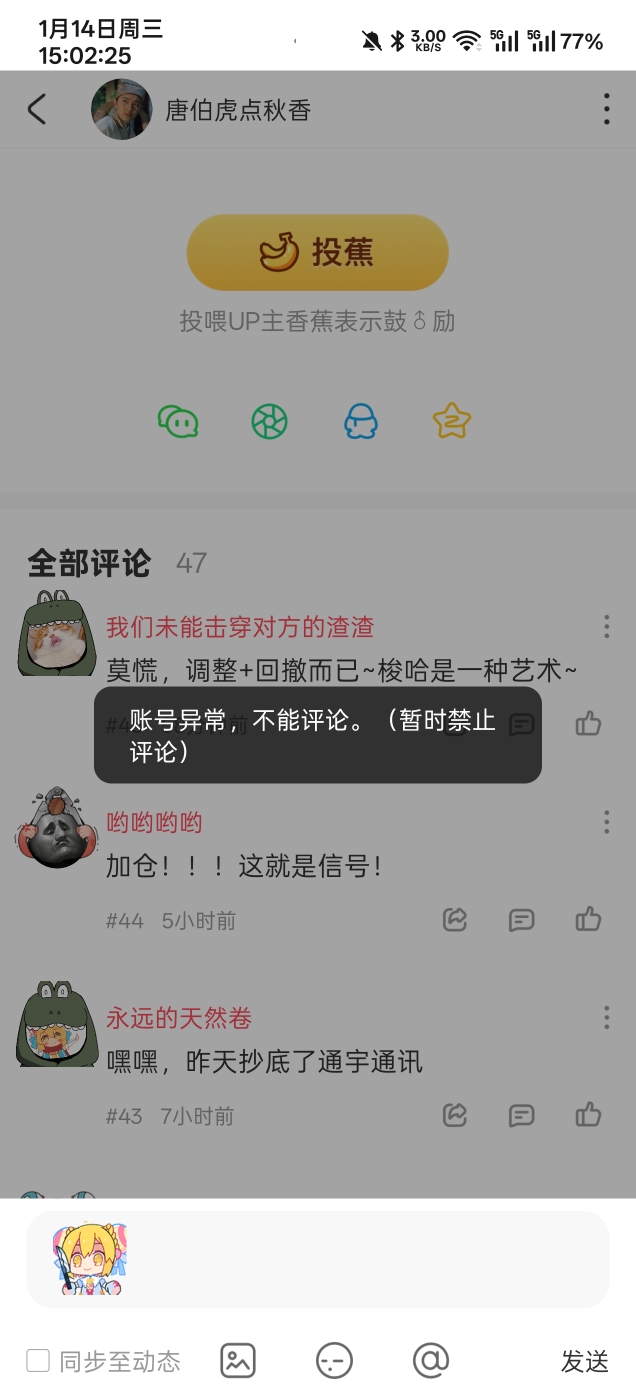Like comment #43 by 永远的天然卷
This screenshot has width=636, height=1400.
pos(589,1115)
